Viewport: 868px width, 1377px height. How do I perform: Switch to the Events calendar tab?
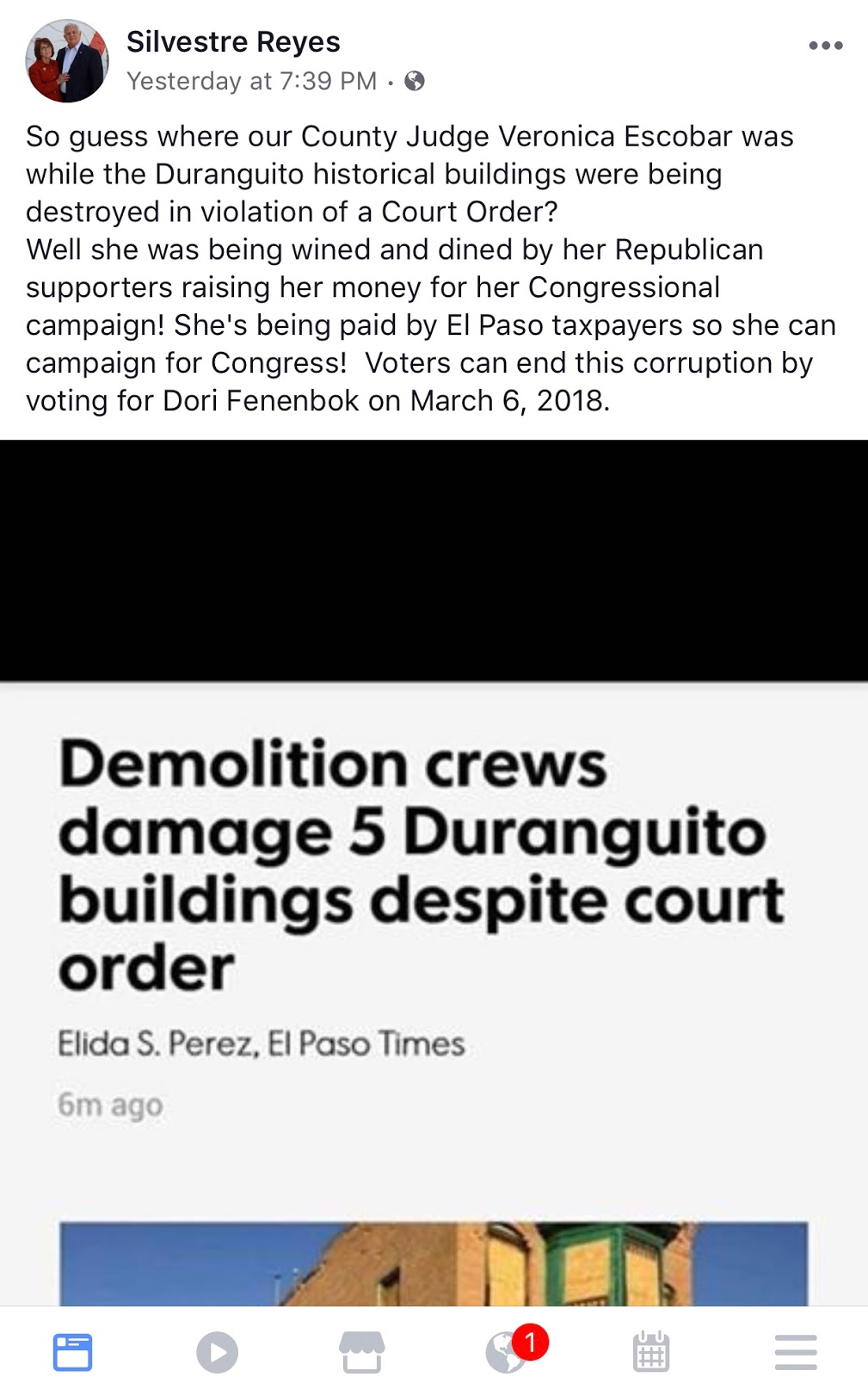click(651, 1351)
